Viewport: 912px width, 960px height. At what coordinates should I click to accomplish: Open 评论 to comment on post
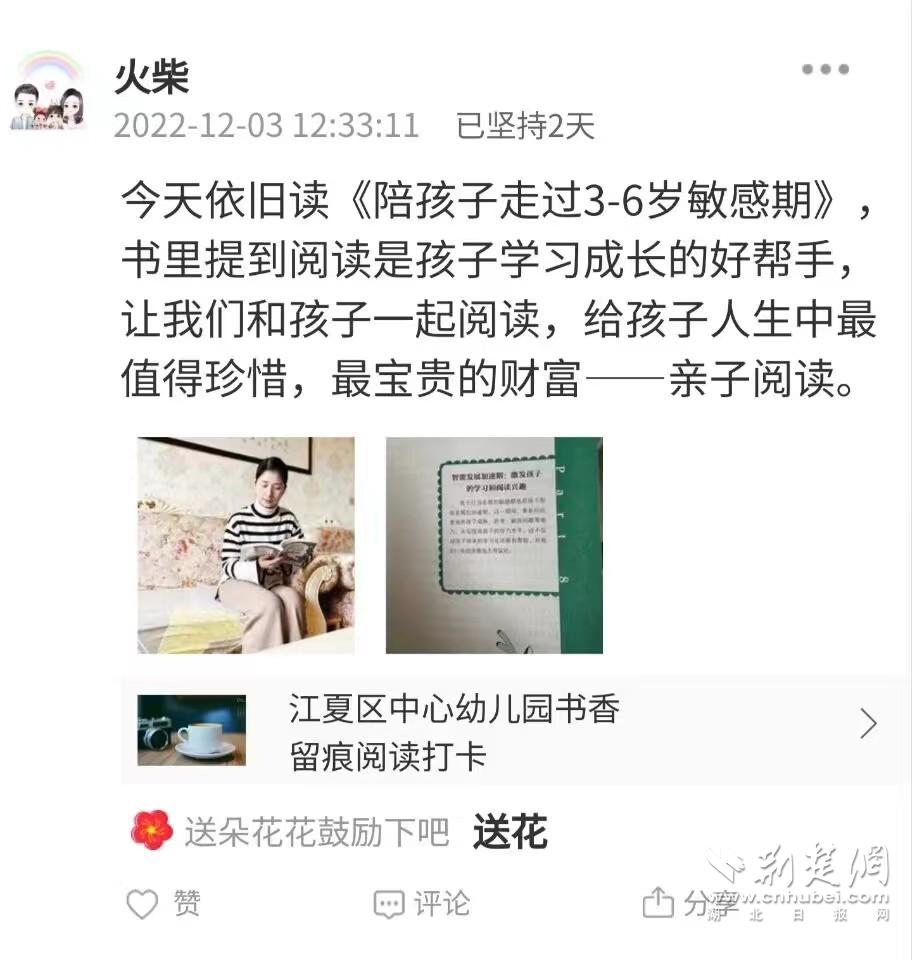pyautogui.click(x=421, y=904)
